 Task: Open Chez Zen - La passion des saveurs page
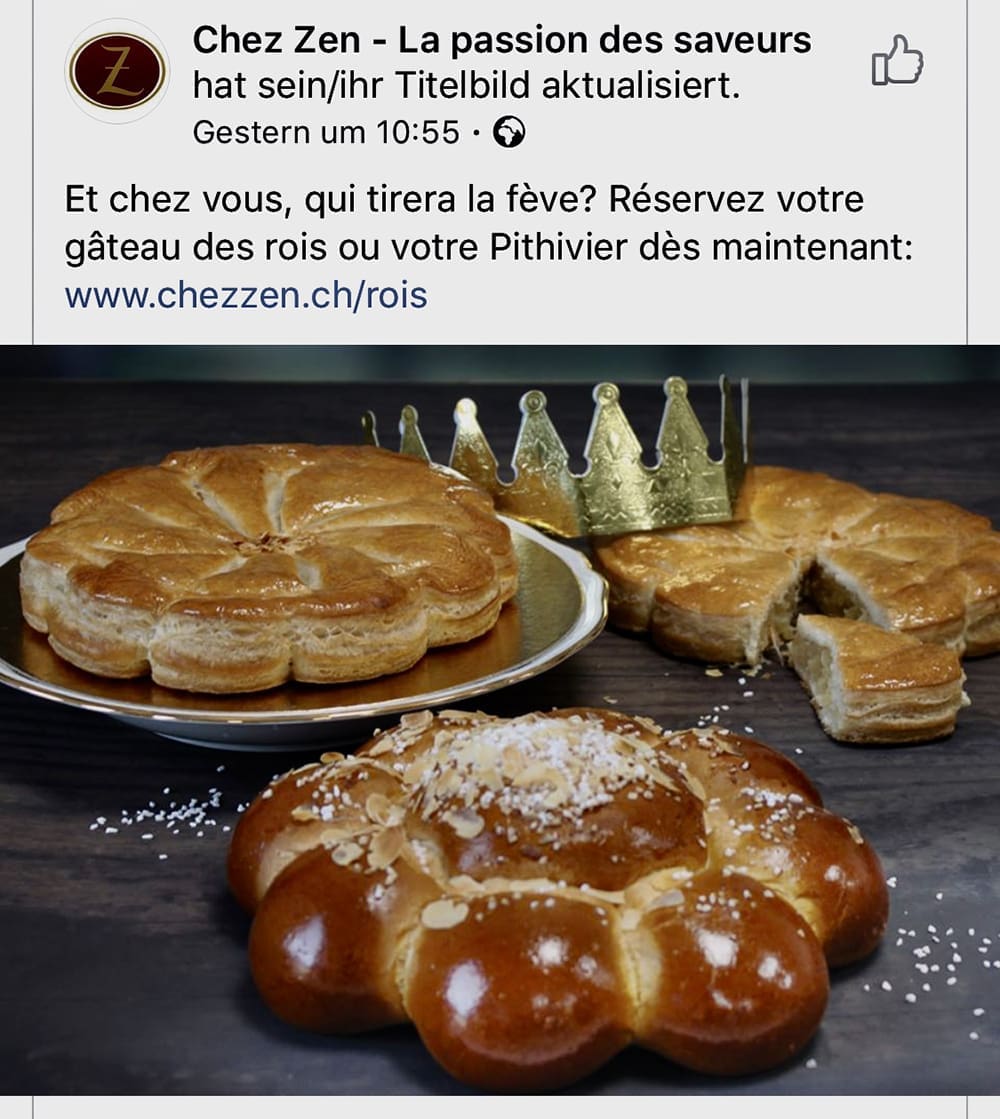click(501, 41)
